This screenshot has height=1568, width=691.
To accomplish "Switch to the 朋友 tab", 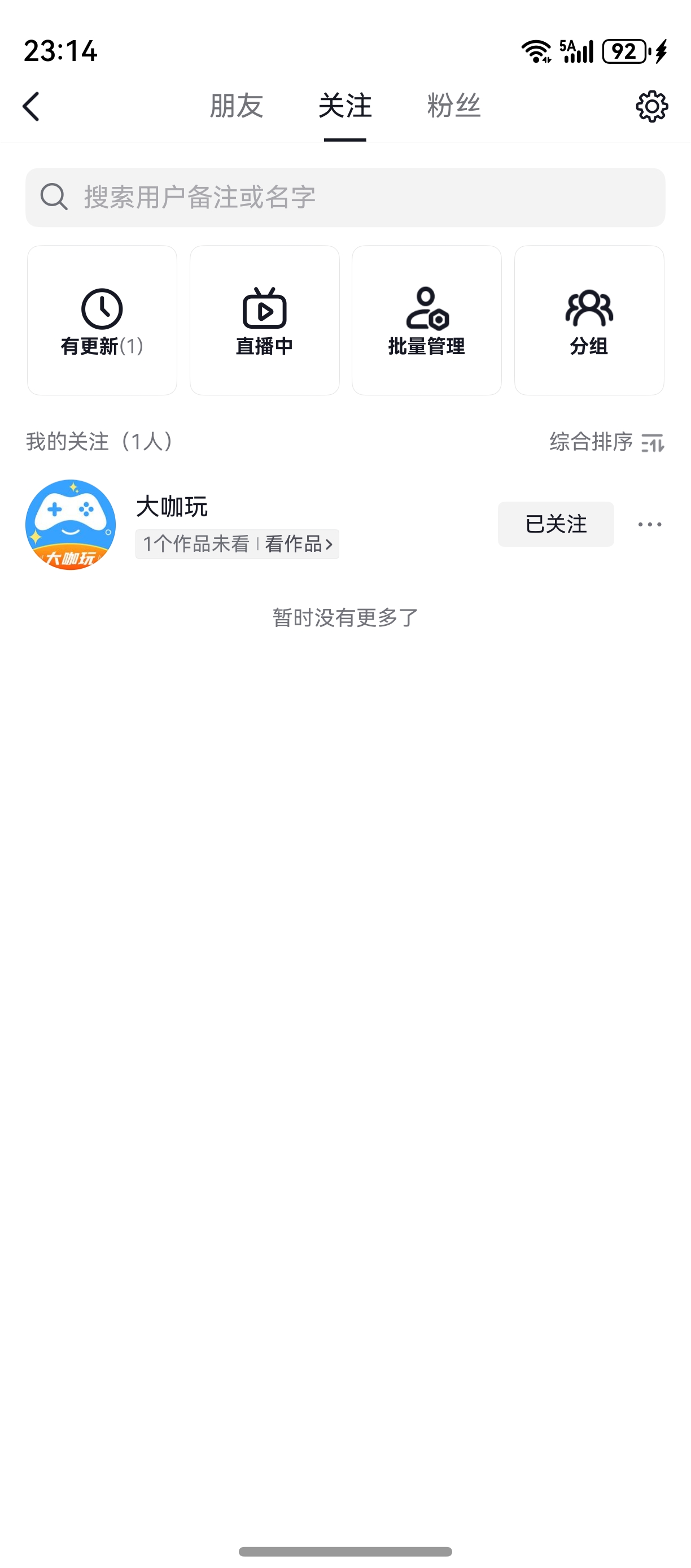I will tap(236, 107).
